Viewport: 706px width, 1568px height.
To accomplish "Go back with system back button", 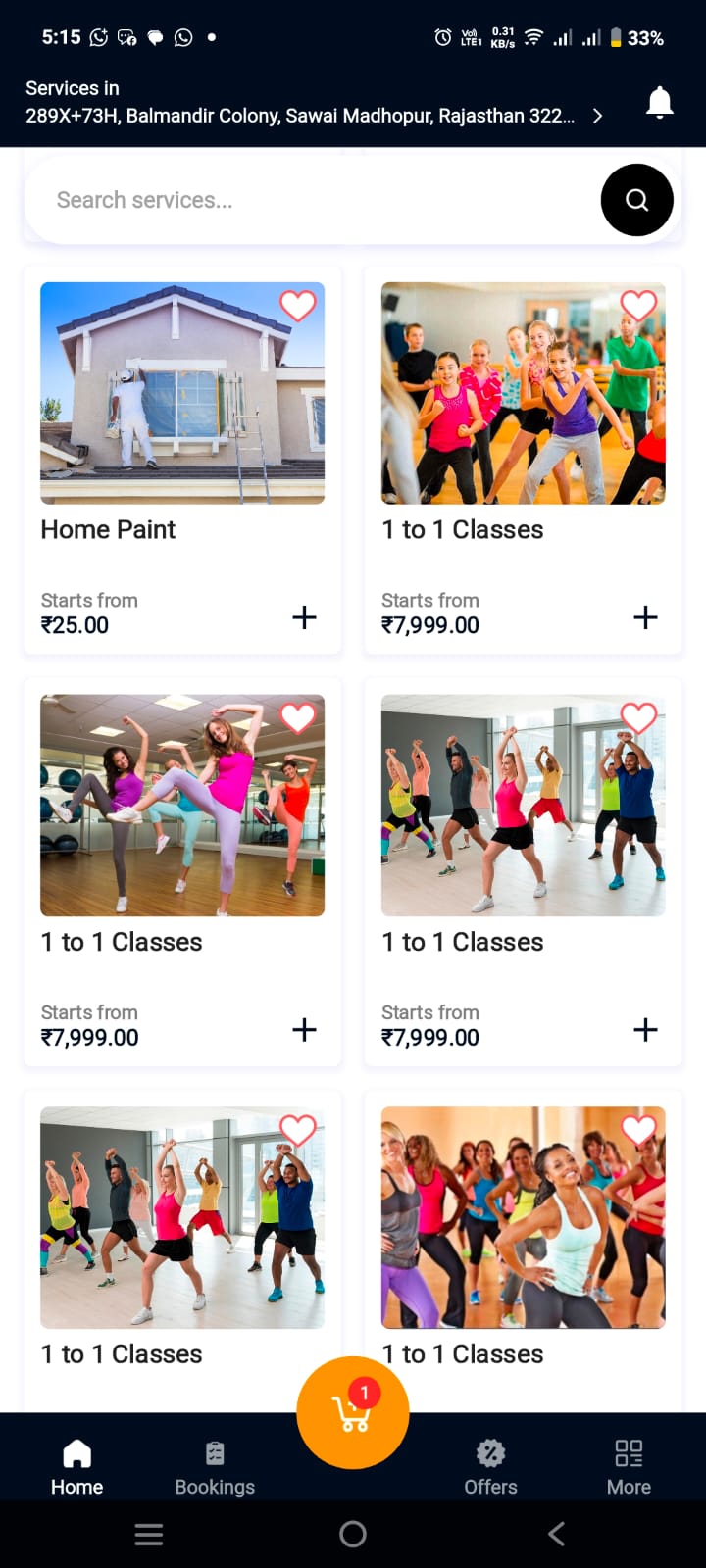I will pos(556,1534).
